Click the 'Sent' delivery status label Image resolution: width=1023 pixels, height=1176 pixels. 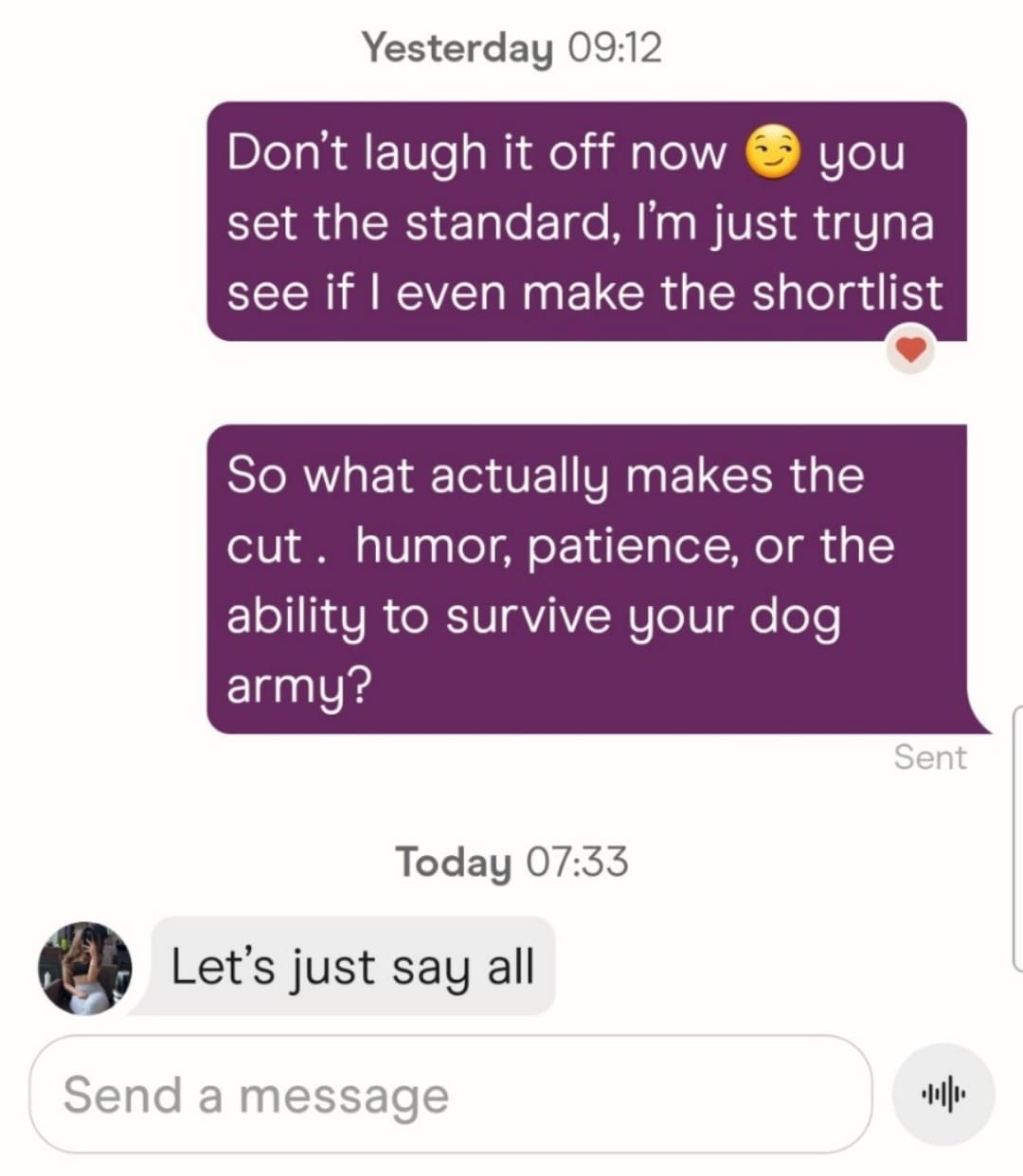click(x=931, y=757)
